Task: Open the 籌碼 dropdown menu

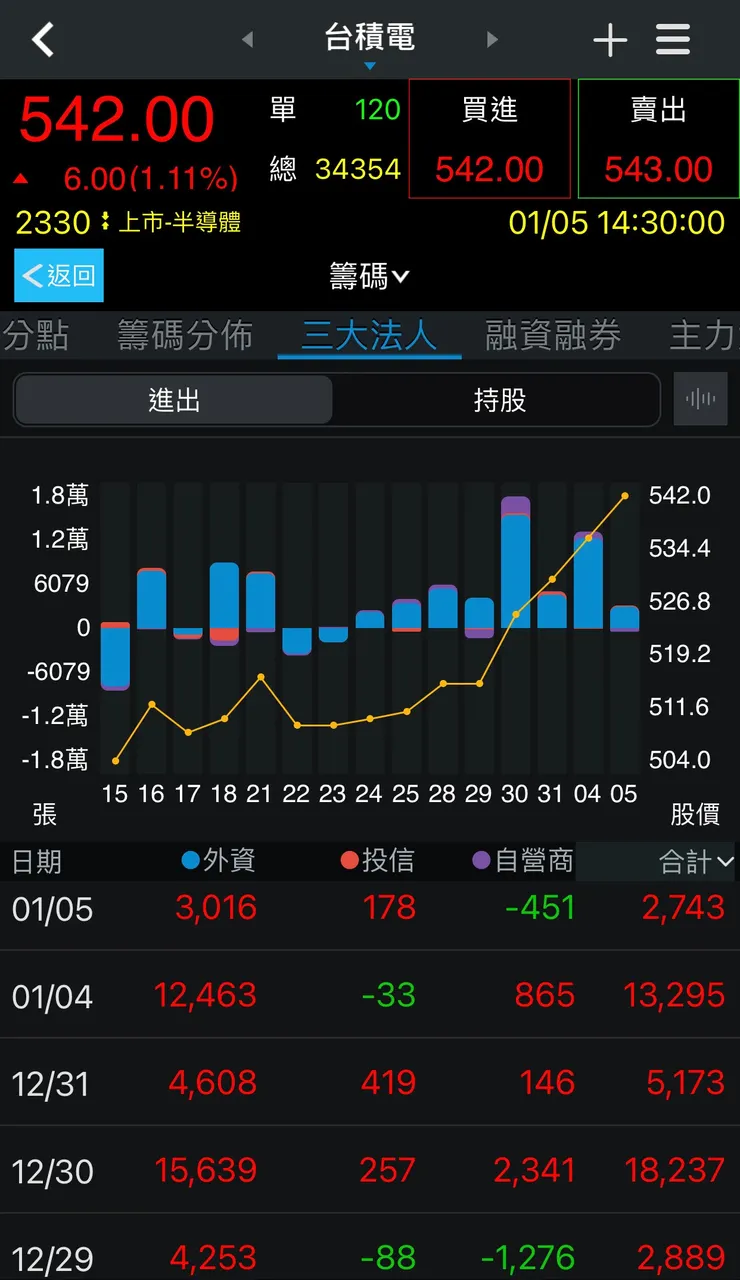Action: [x=369, y=276]
